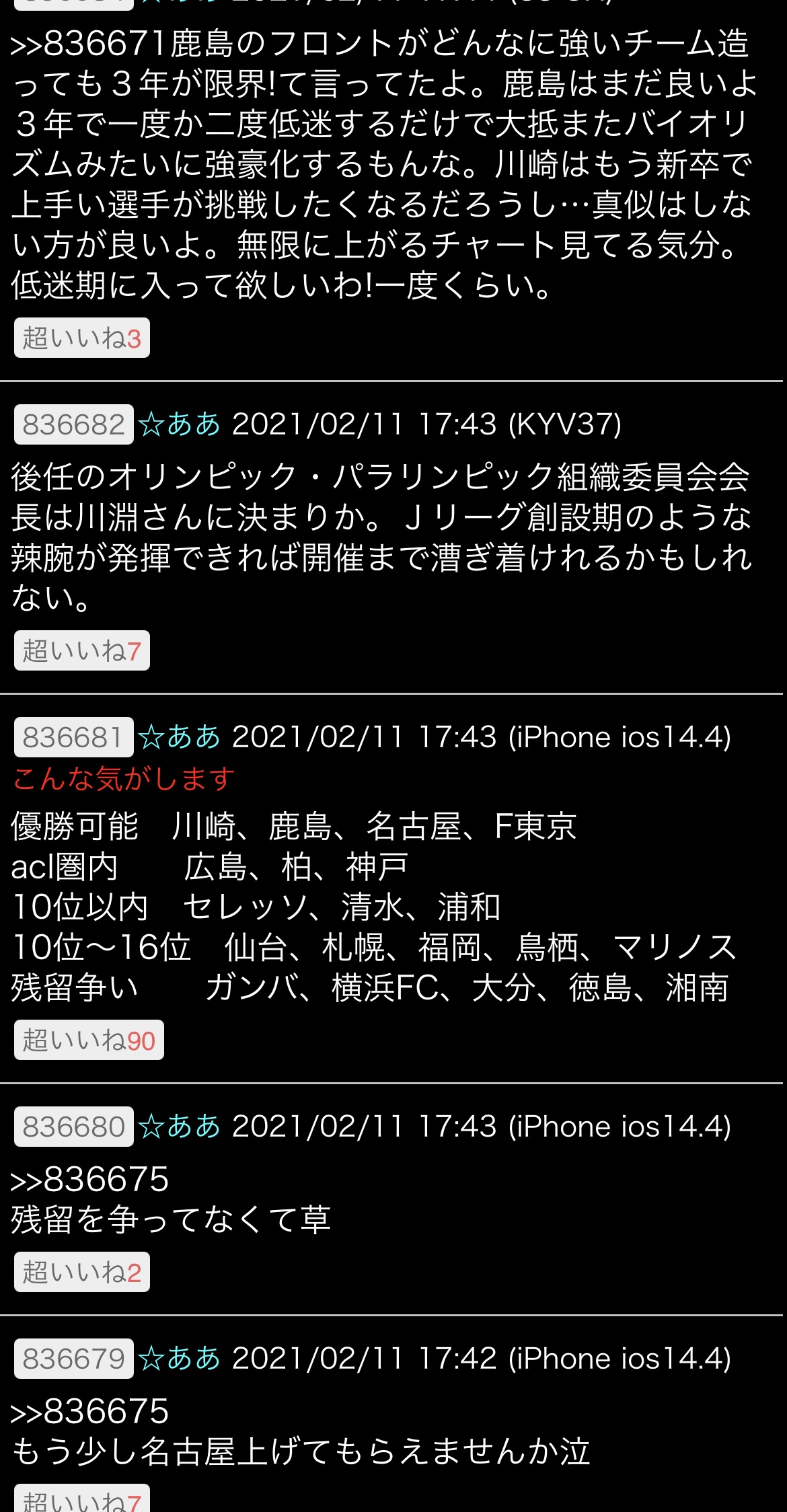
Task: Tap the 超いいね2 like button
Action: (x=81, y=1272)
